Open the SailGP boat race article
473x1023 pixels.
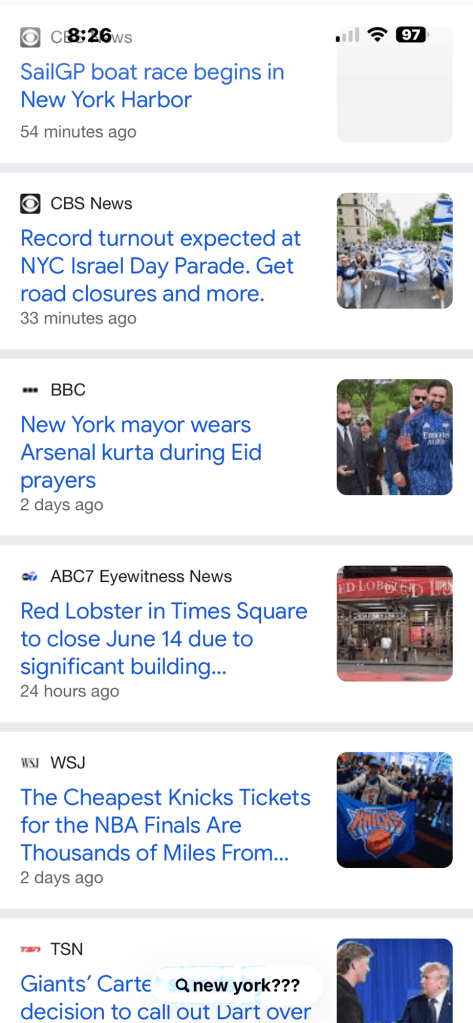point(153,86)
